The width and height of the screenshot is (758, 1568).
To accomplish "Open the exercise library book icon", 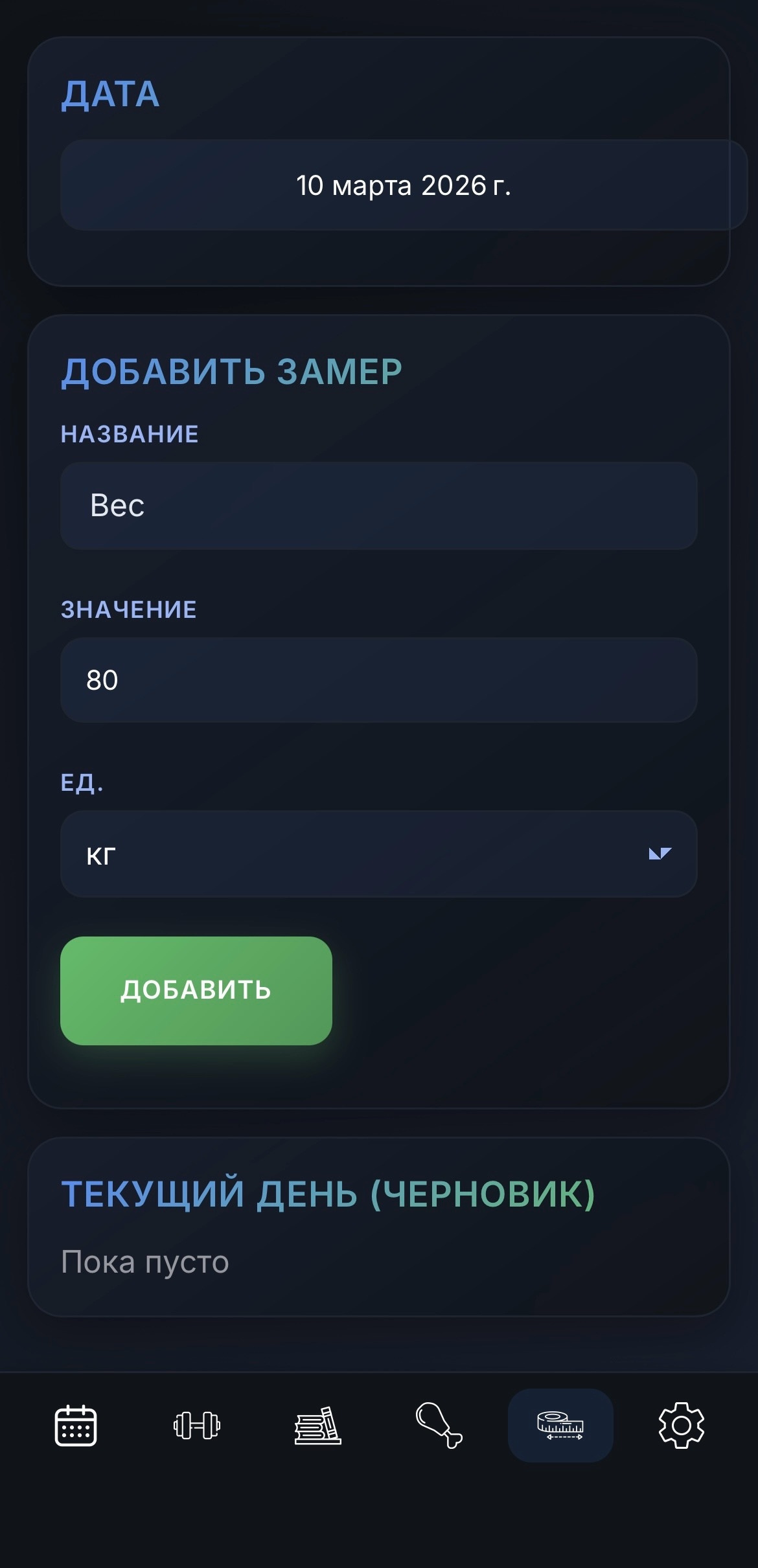I will click(318, 1427).
